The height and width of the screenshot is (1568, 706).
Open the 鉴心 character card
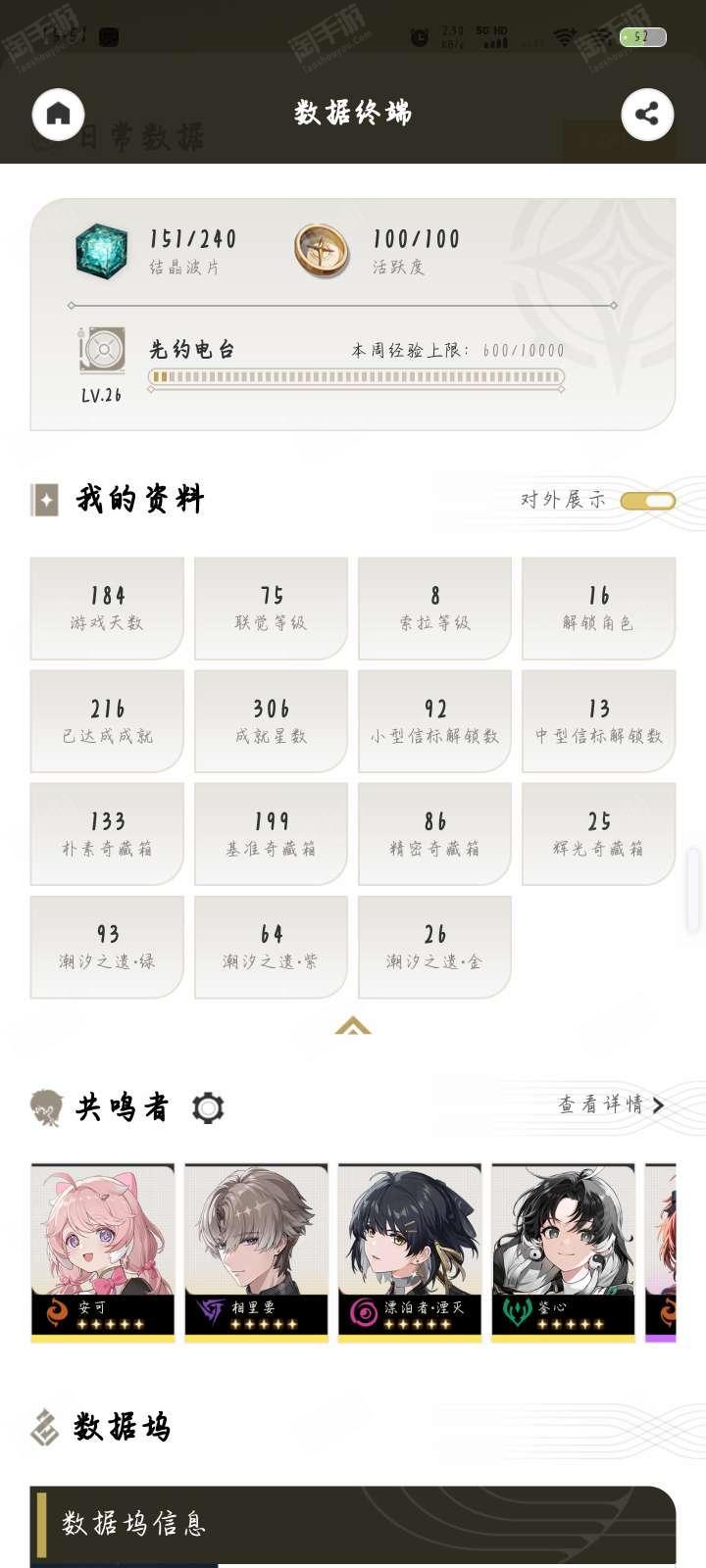coord(563,1251)
